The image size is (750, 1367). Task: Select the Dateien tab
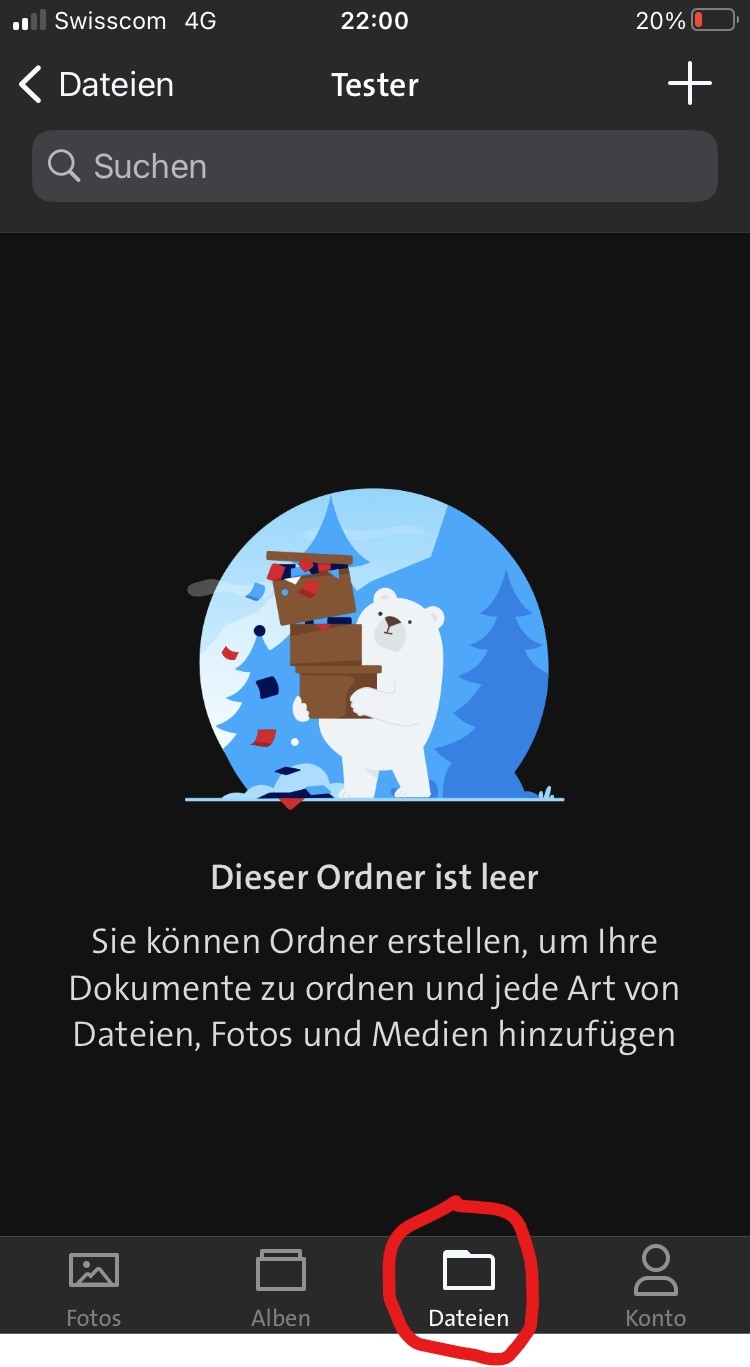(x=468, y=1287)
